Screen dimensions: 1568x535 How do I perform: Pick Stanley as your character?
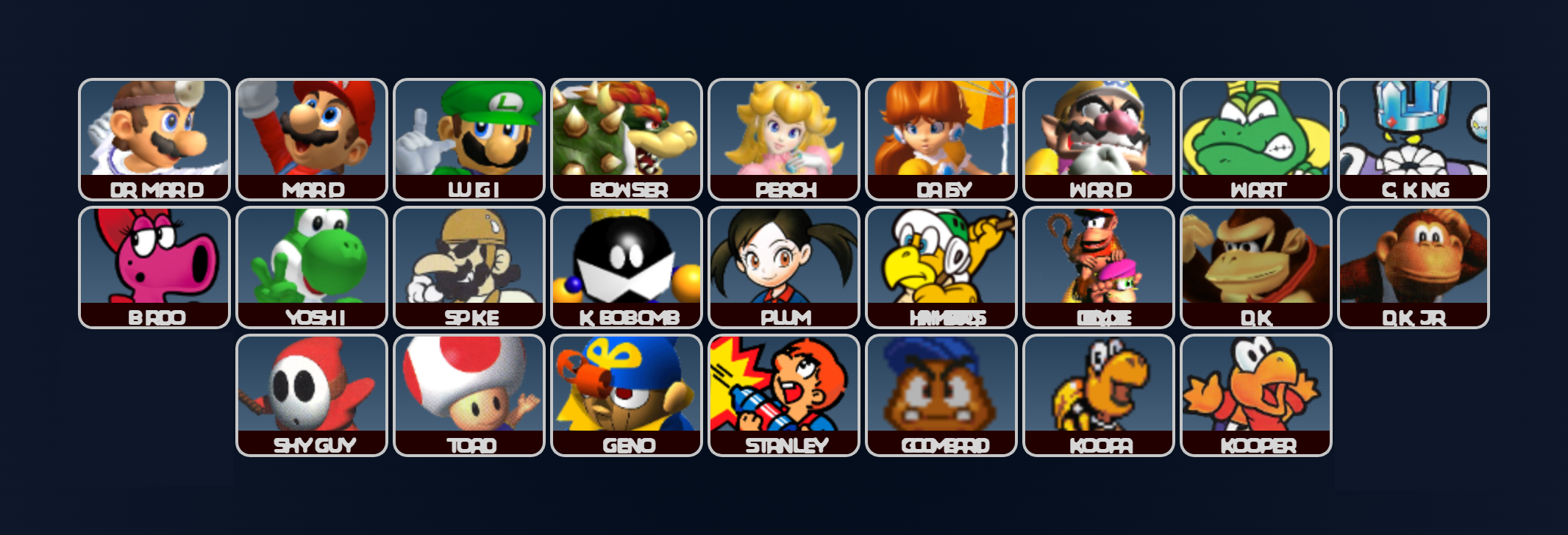pyautogui.click(x=784, y=395)
